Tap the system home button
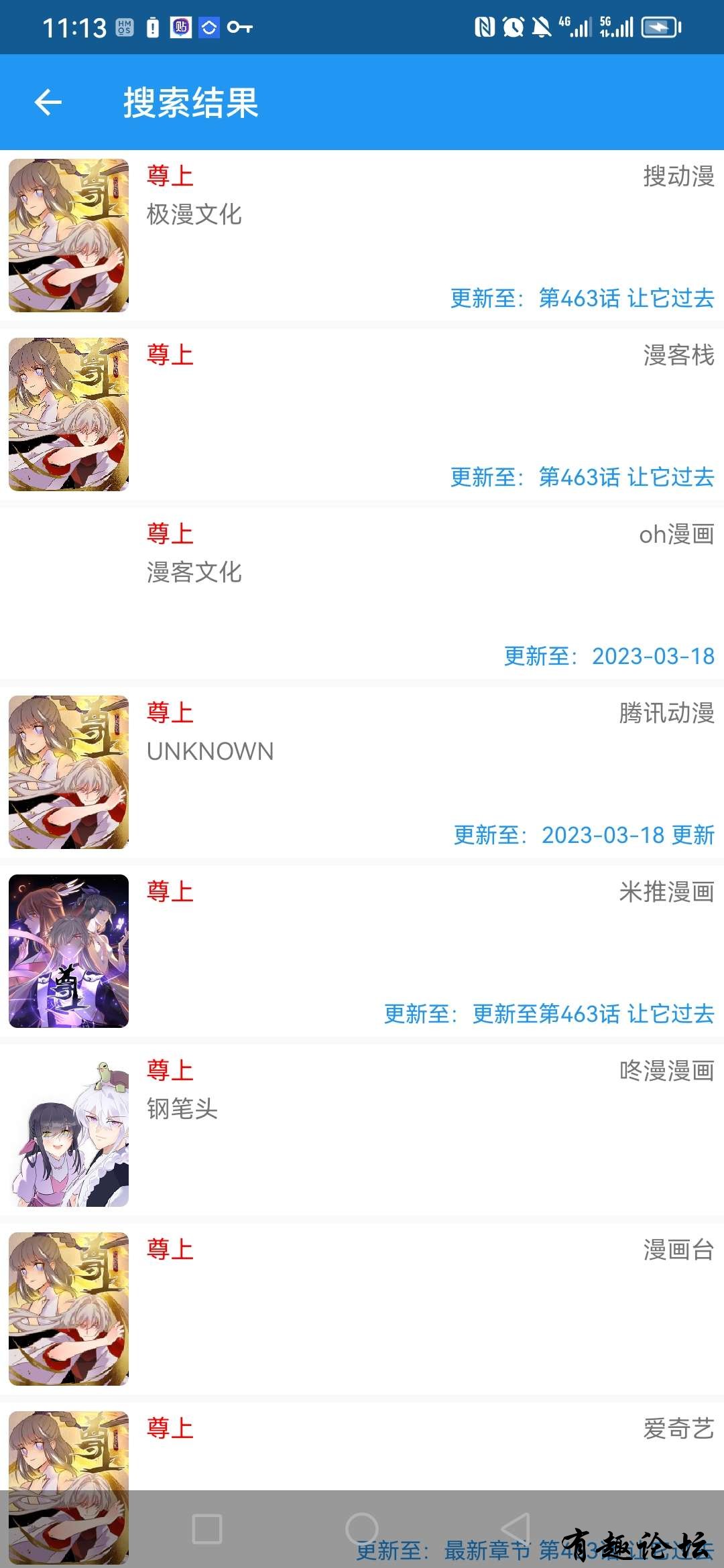Screen dimensions: 724x1568 [x=362, y=1529]
